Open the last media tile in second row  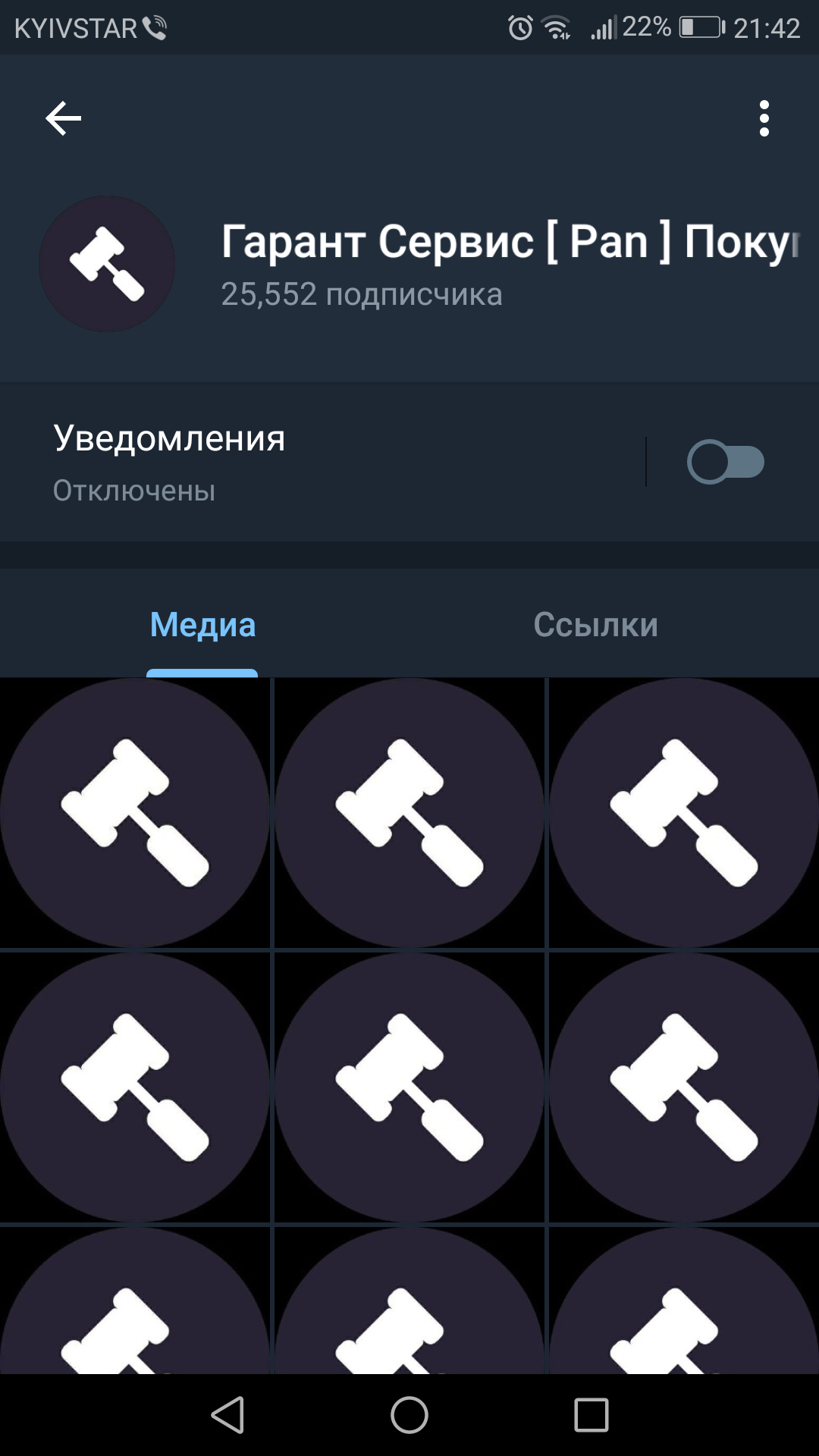pos(684,1087)
